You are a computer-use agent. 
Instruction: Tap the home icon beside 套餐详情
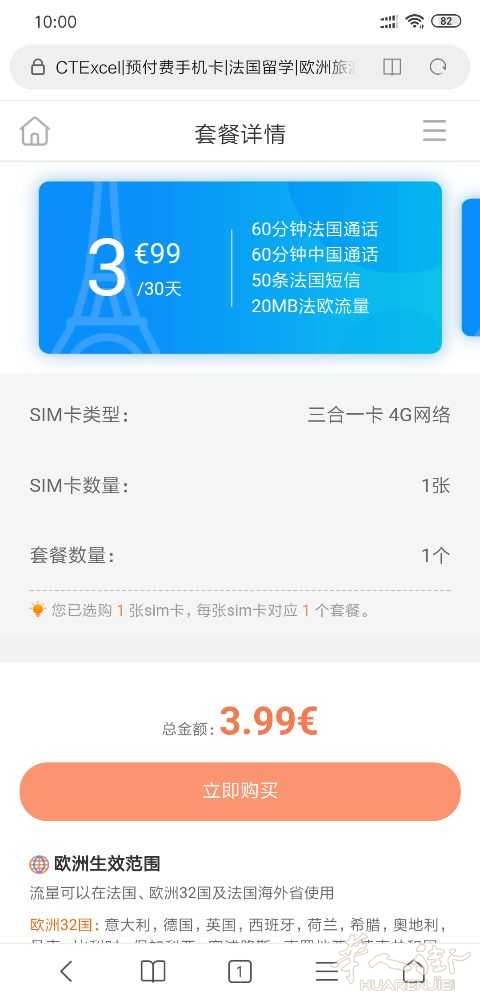[35, 132]
